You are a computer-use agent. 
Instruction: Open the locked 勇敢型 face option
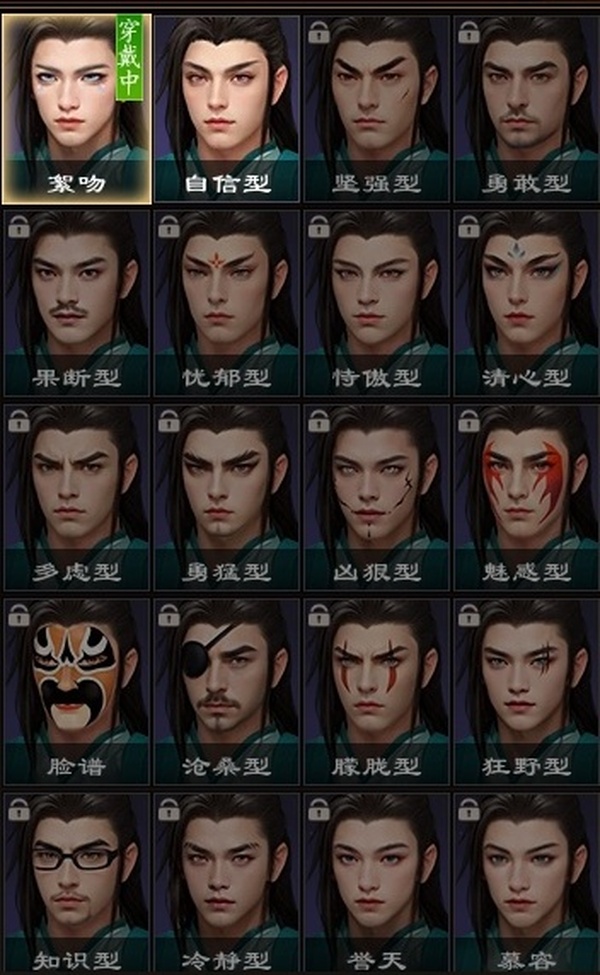point(526,108)
